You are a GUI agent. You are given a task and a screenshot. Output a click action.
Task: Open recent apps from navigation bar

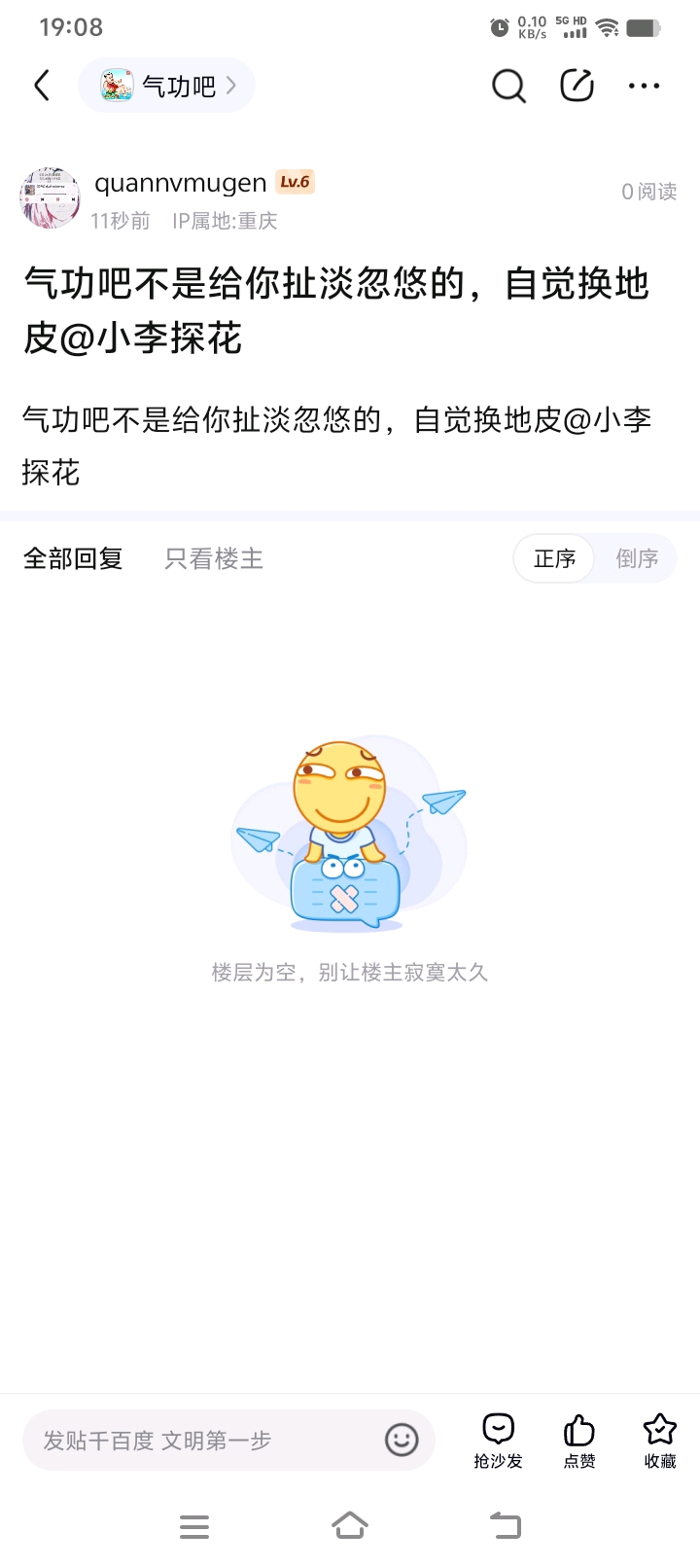click(x=194, y=1526)
